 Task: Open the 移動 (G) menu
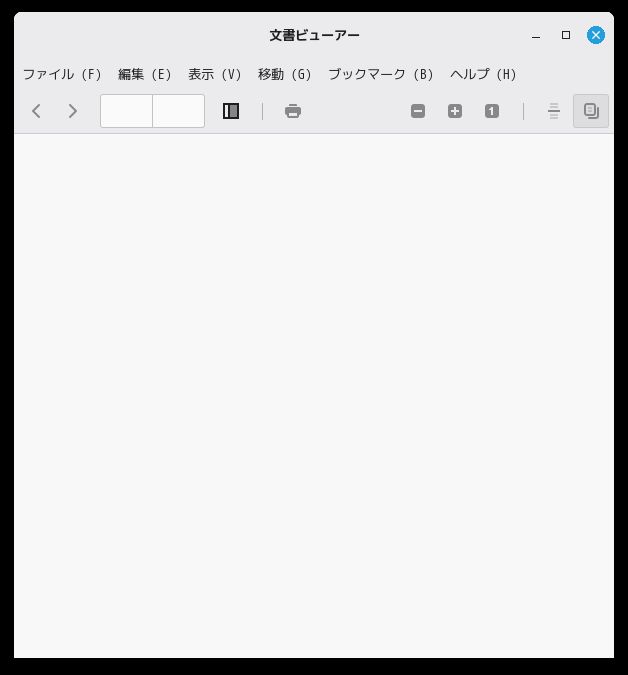tap(285, 74)
